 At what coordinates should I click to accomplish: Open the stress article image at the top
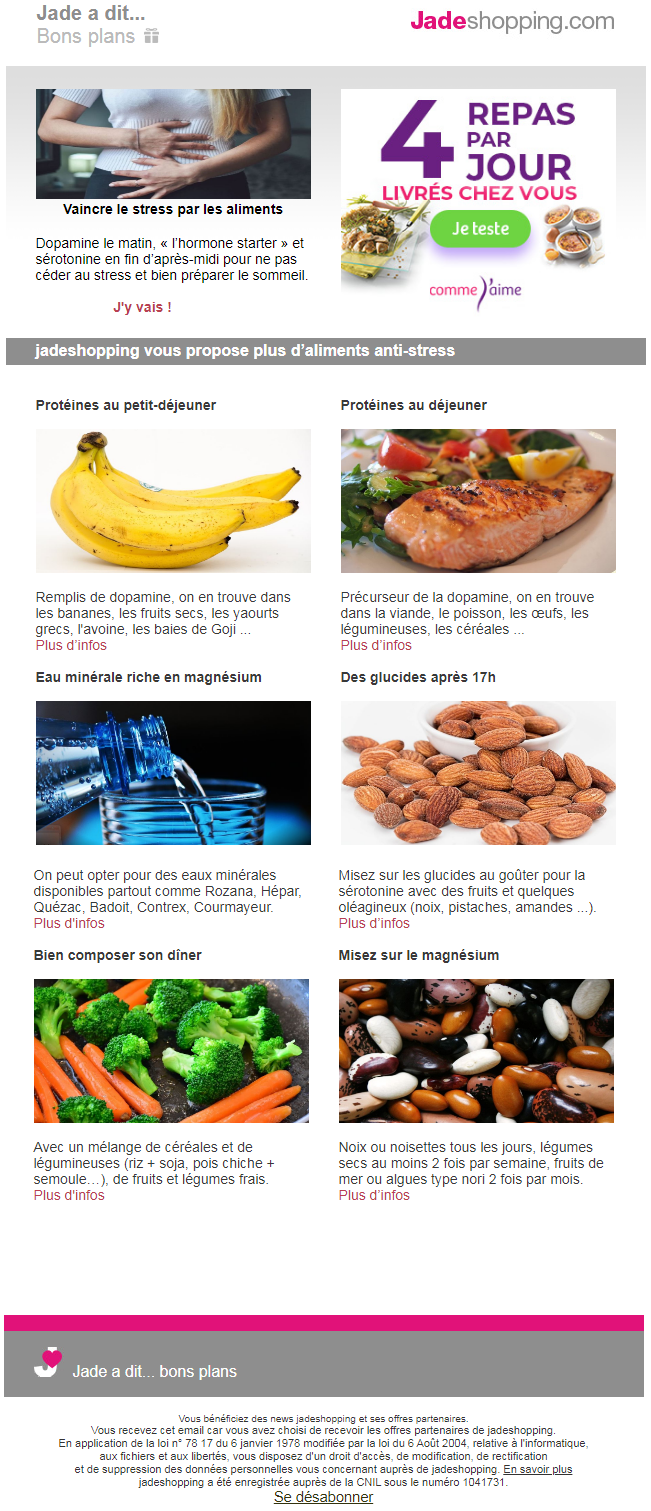[x=173, y=144]
